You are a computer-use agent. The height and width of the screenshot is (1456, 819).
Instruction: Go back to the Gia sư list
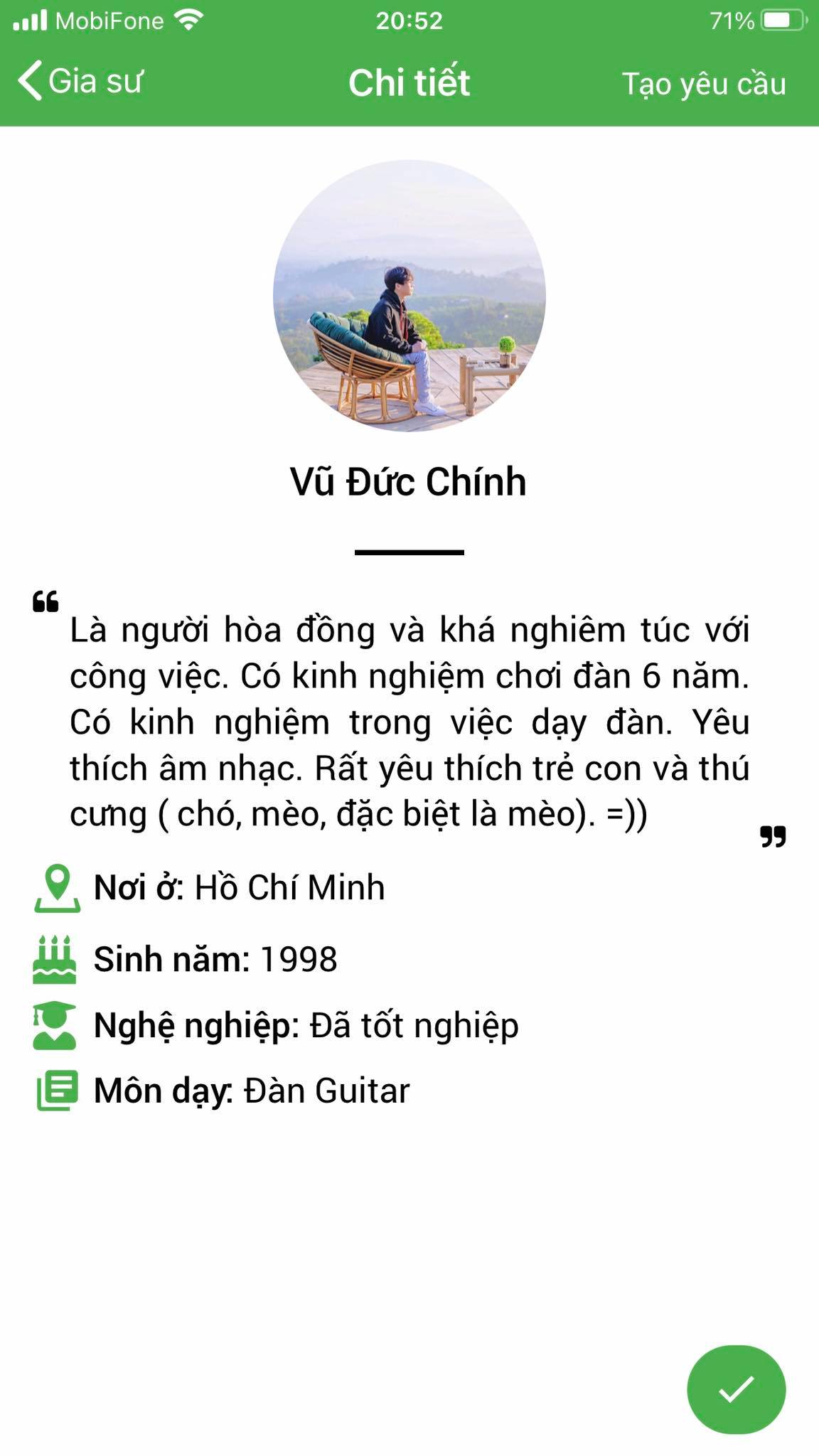[x=80, y=81]
